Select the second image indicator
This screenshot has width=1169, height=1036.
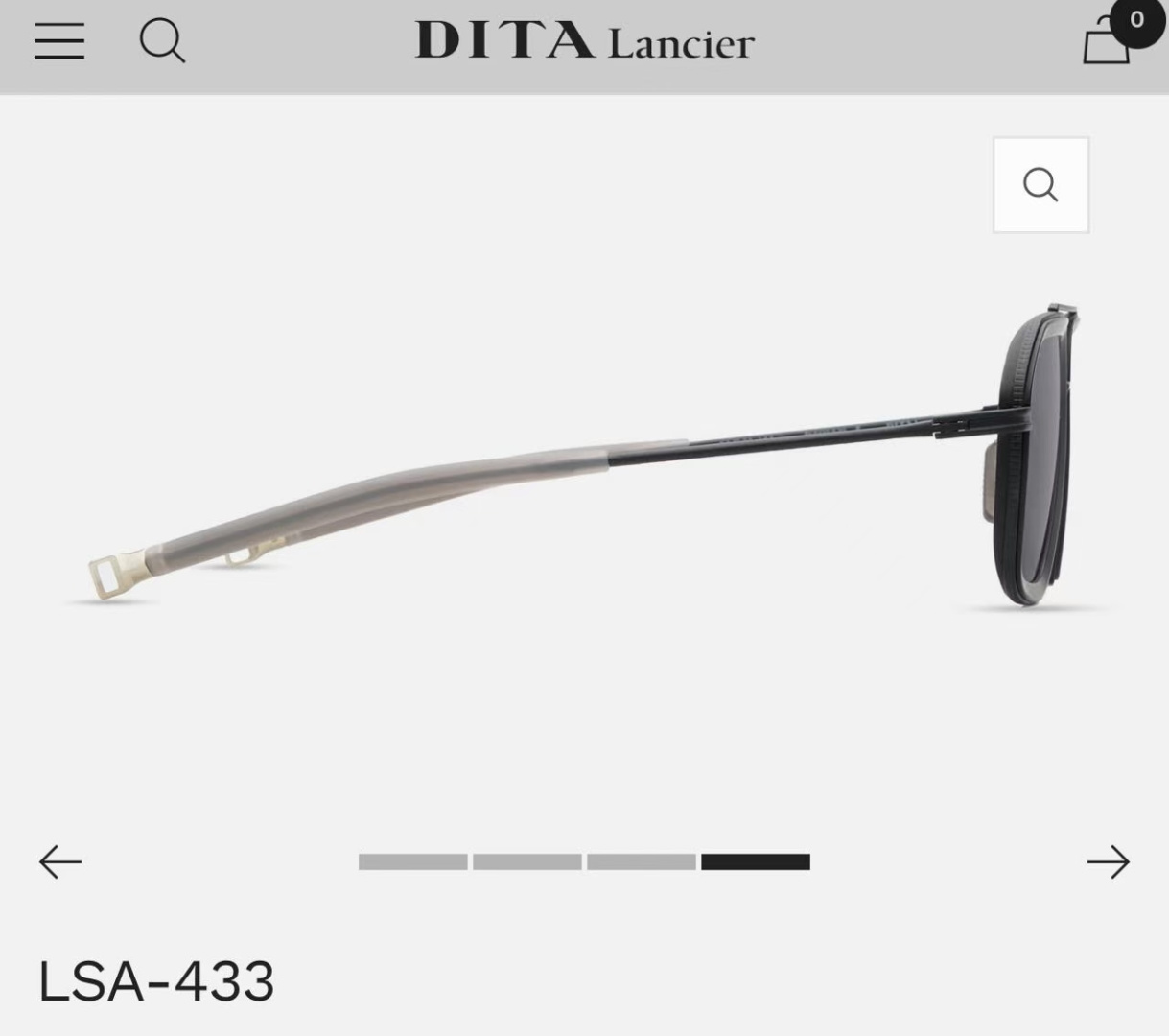click(x=526, y=861)
